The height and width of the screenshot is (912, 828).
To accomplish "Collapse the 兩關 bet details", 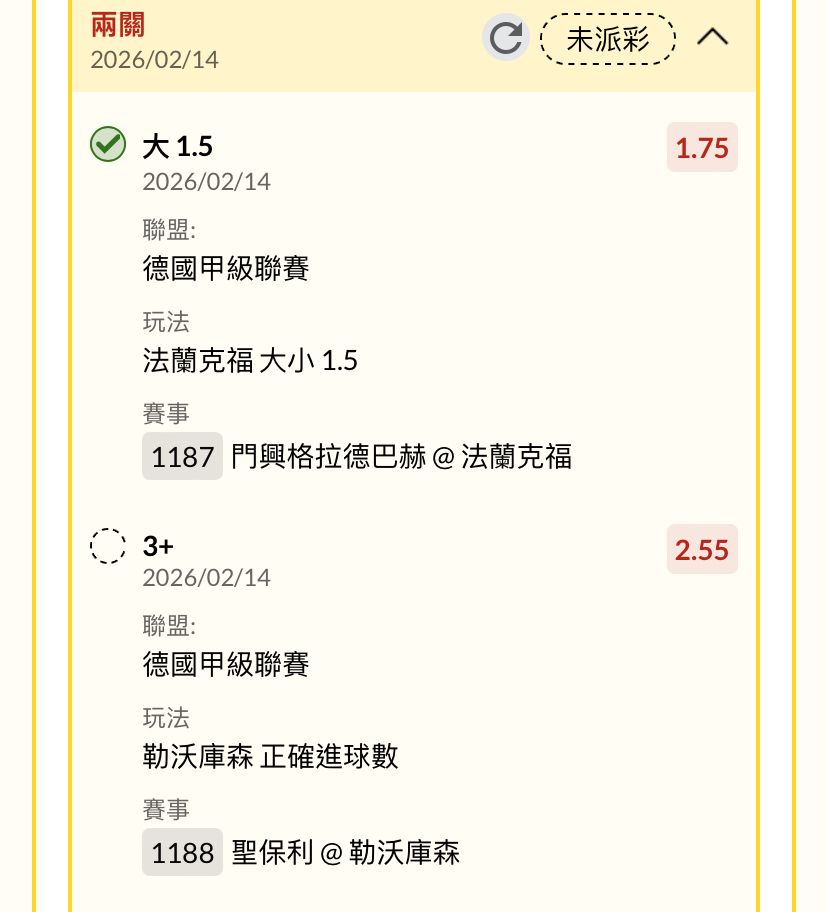I will click(712, 38).
